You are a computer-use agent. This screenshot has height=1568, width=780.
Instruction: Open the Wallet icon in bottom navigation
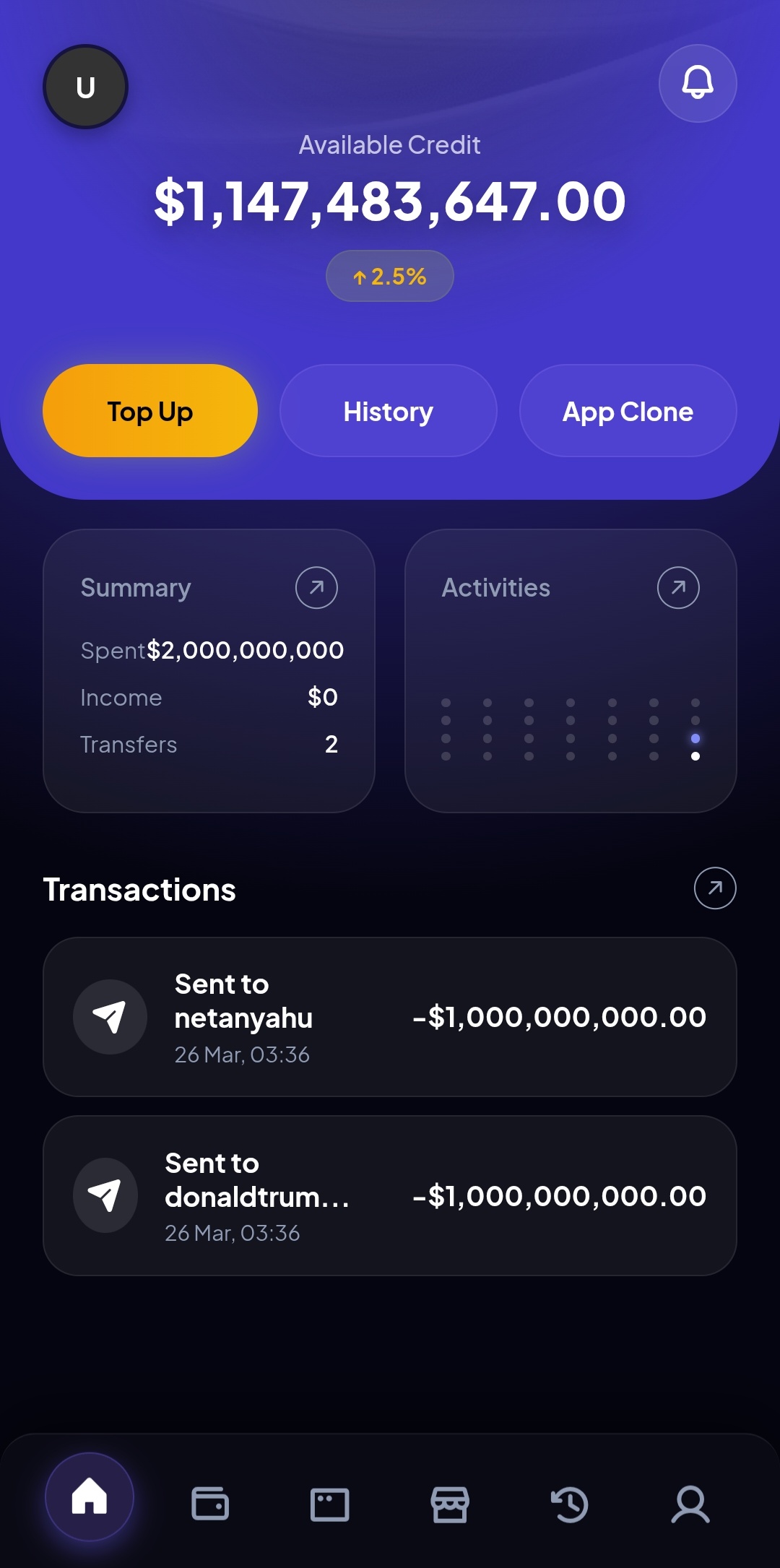[209, 1505]
